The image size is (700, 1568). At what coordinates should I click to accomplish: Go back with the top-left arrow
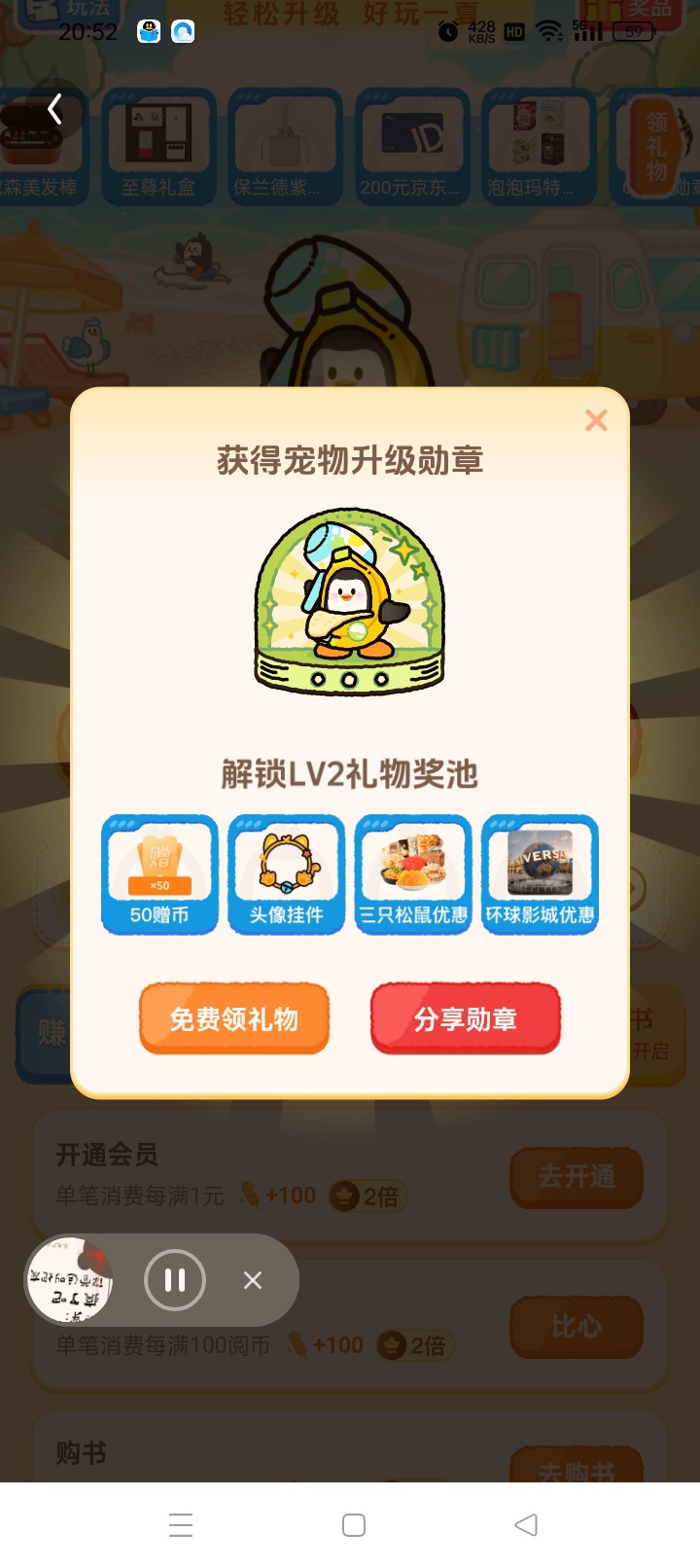point(55,109)
